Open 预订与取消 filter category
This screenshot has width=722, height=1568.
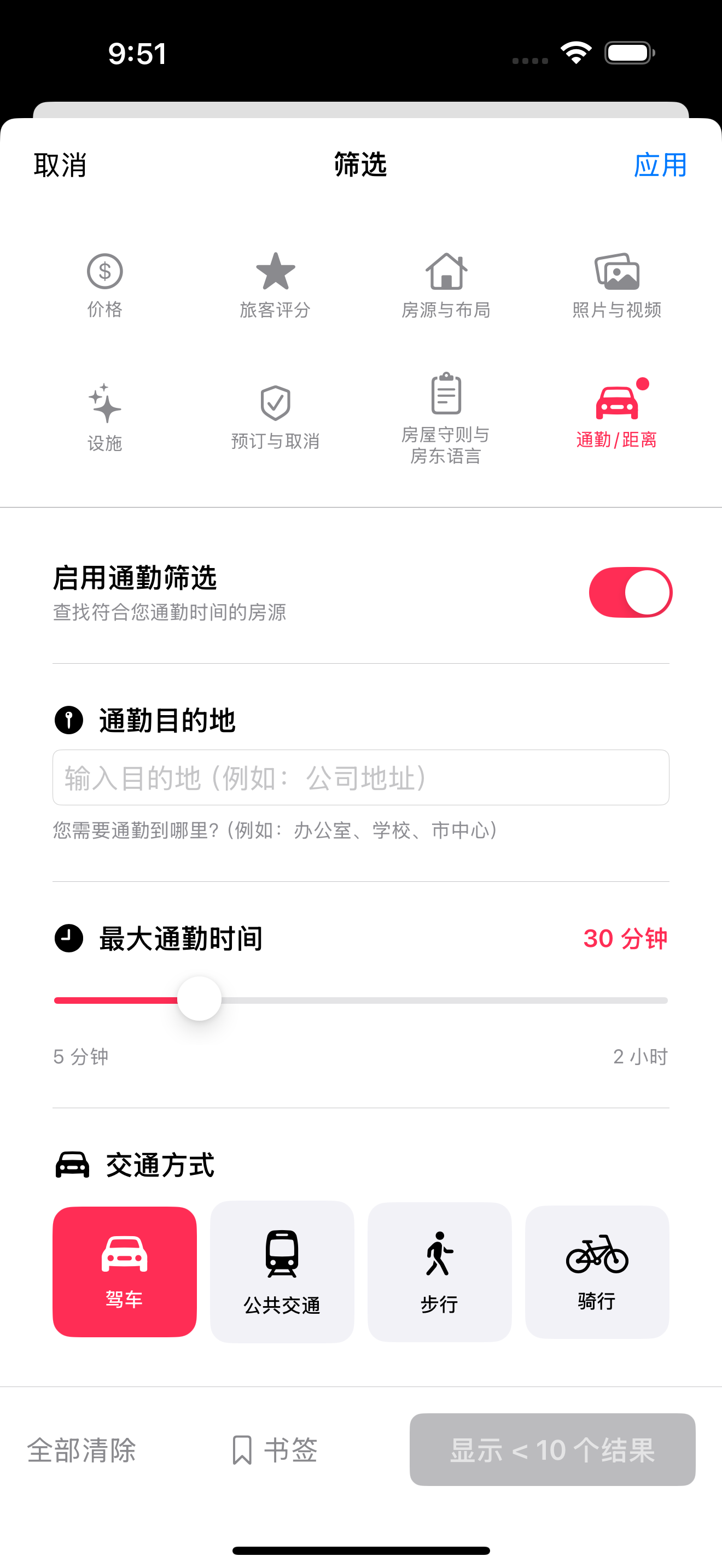[x=275, y=418]
